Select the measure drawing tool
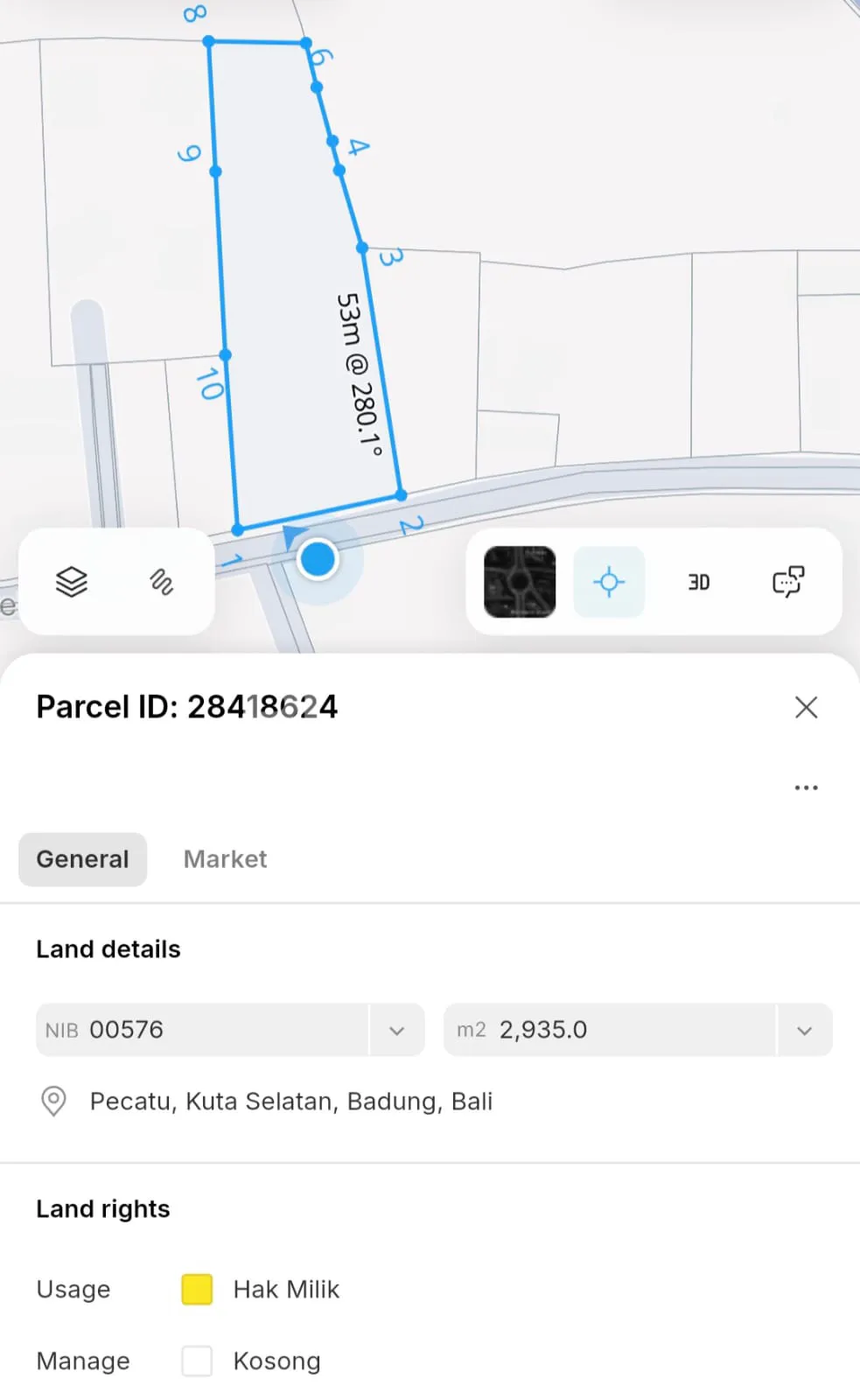860x1400 pixels. [x=162, y=581]
